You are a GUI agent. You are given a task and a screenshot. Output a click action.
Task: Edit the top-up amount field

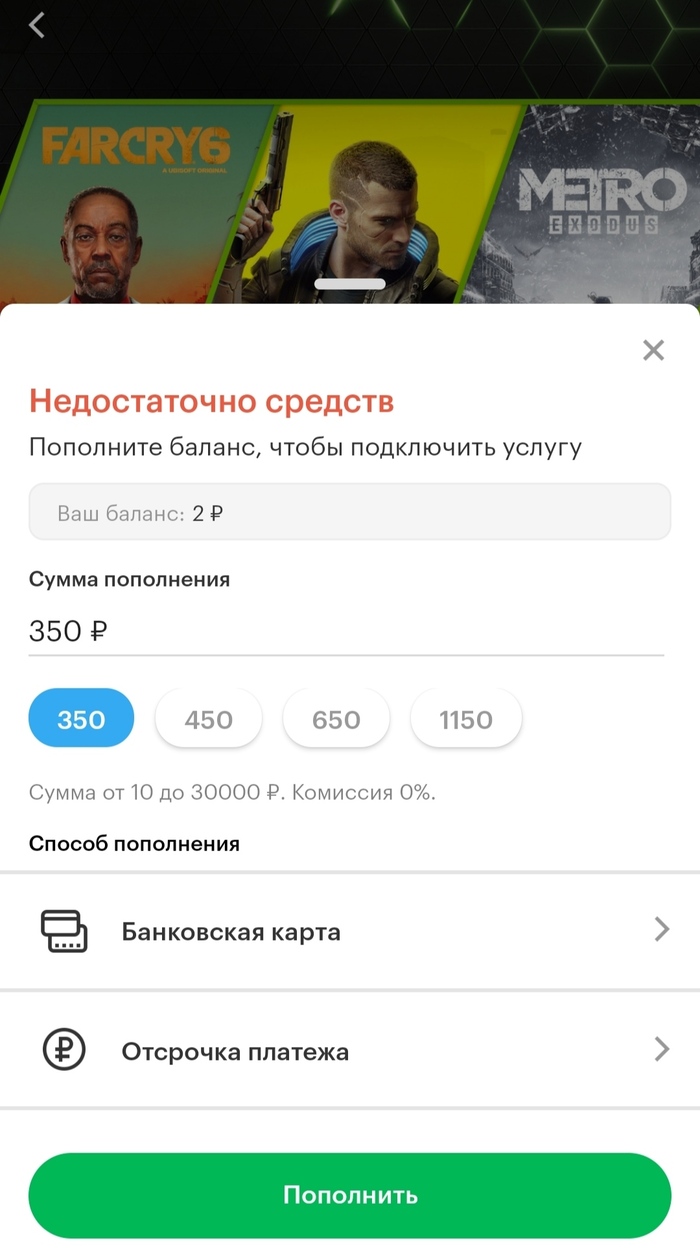tap(345, 632)
